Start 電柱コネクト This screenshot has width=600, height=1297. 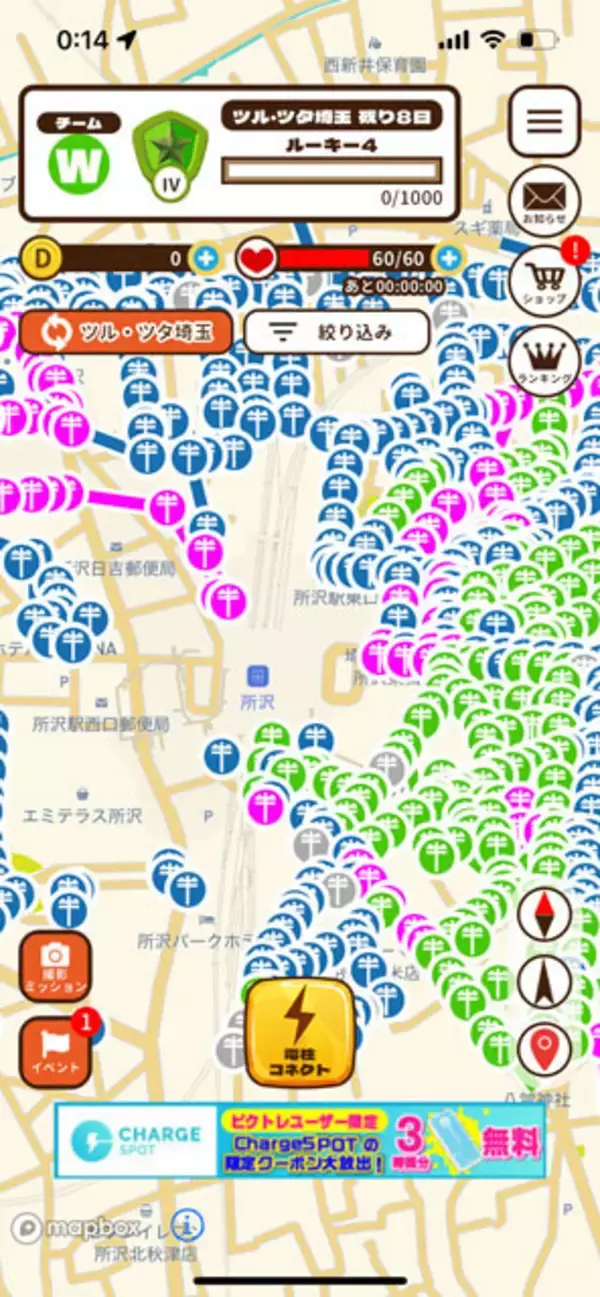300,1032
